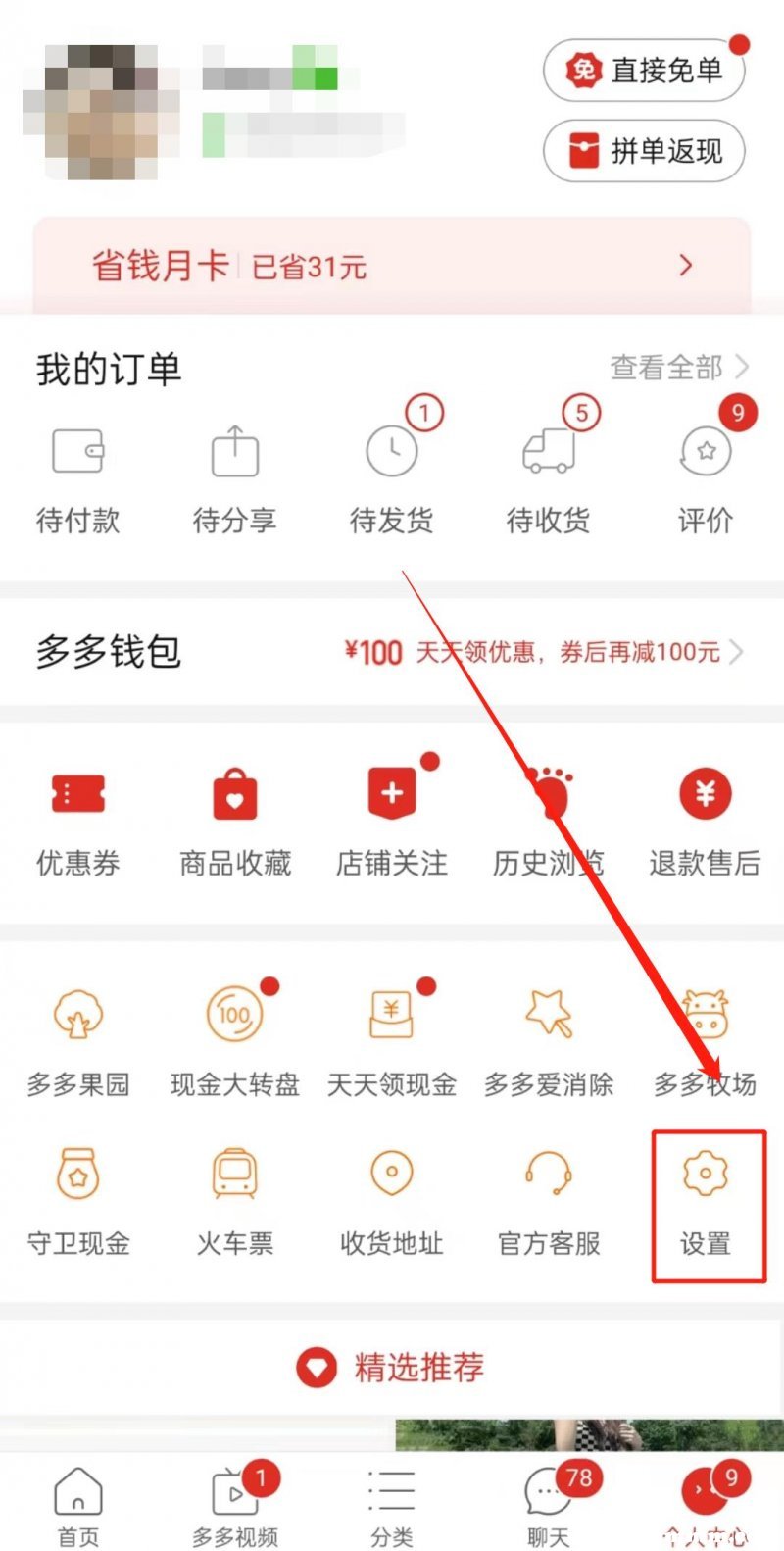The height and width of the screenshot is (1551, 784).
Task: Contact 官方客服 support
Action: coord(549,1201)
